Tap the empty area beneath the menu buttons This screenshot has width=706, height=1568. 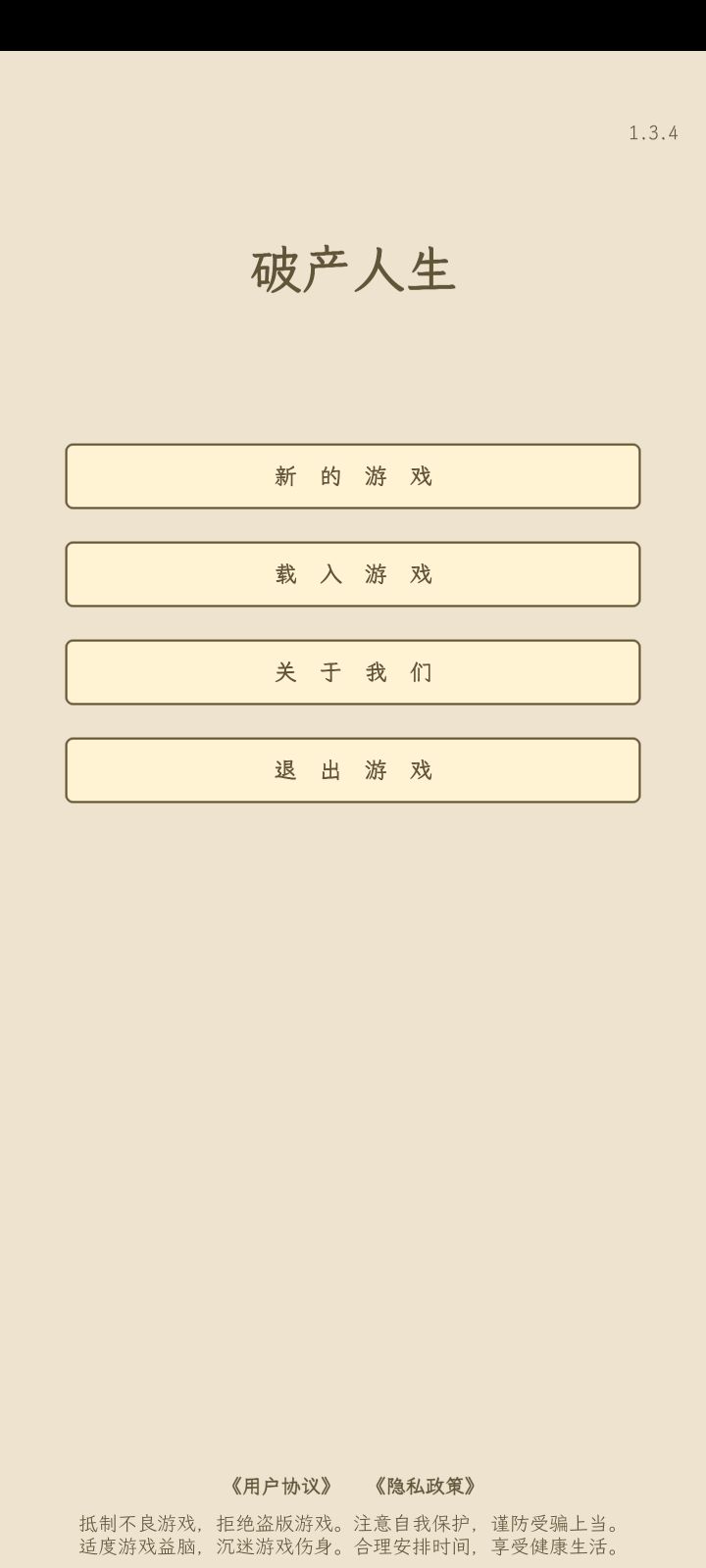tap(353, 980)
